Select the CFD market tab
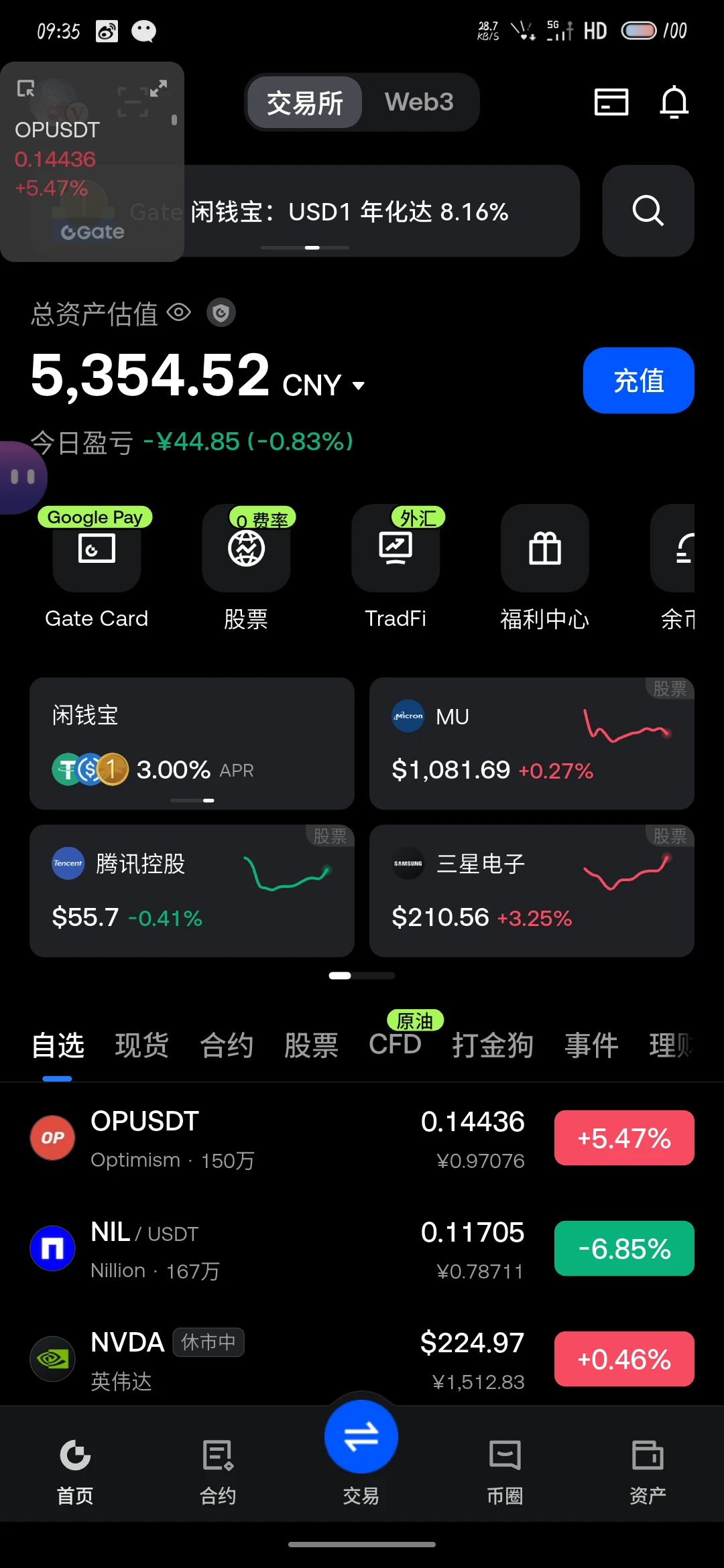Image resolution: width=724 pixels, height=1568 pixels. (x=395, y=1045)
